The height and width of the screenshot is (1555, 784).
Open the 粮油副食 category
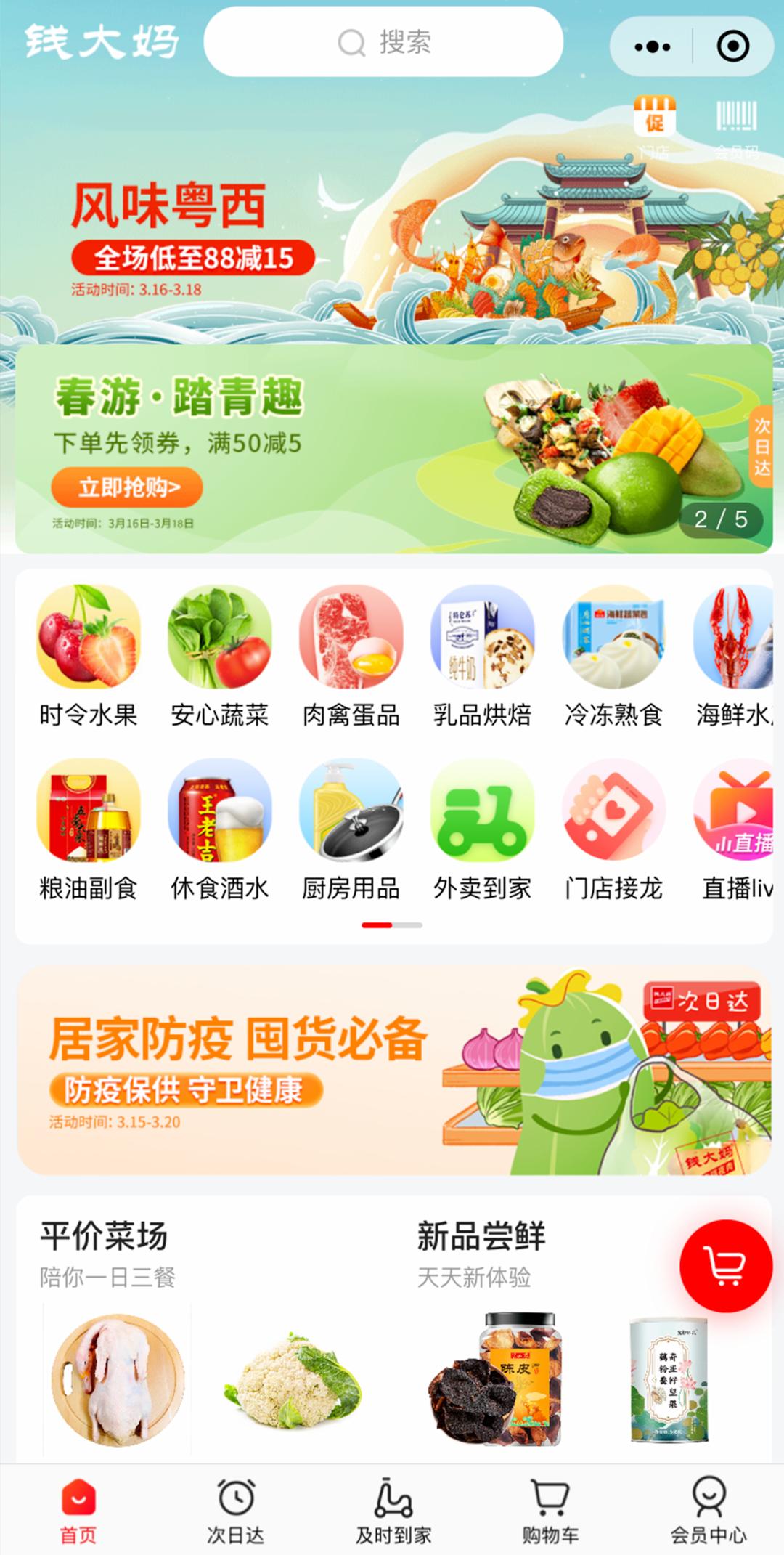pos(88,829)
